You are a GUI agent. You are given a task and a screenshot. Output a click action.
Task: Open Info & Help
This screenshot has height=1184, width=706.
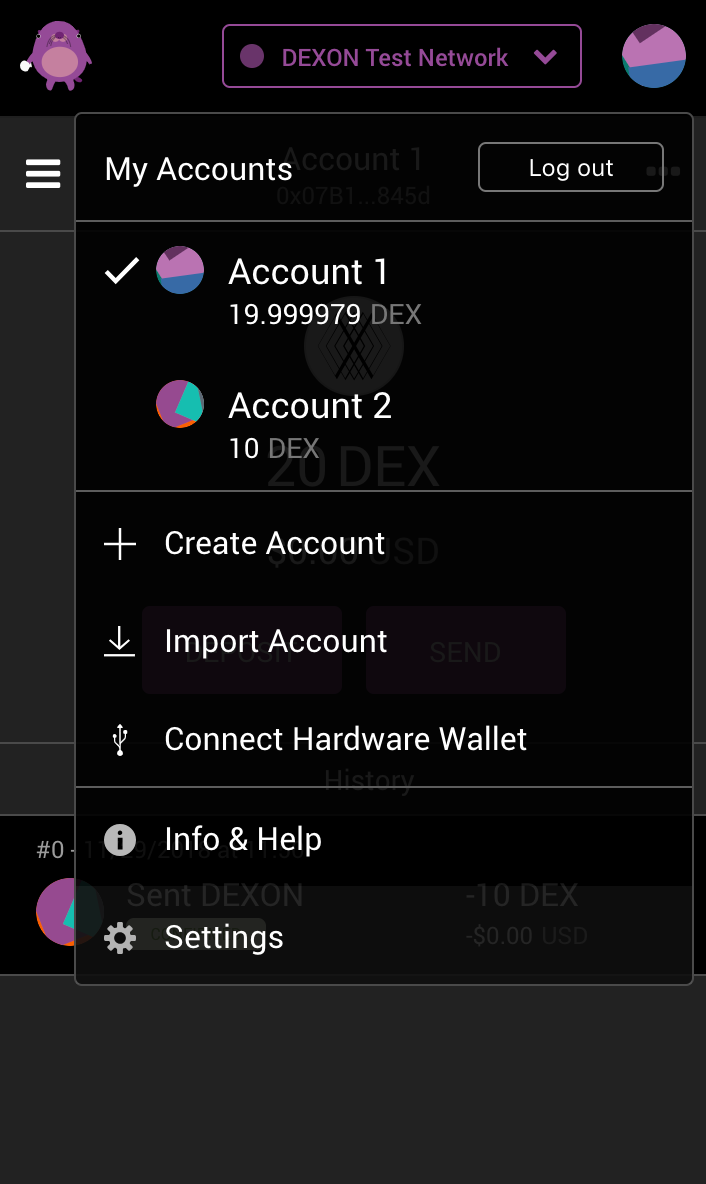[242, 839]
